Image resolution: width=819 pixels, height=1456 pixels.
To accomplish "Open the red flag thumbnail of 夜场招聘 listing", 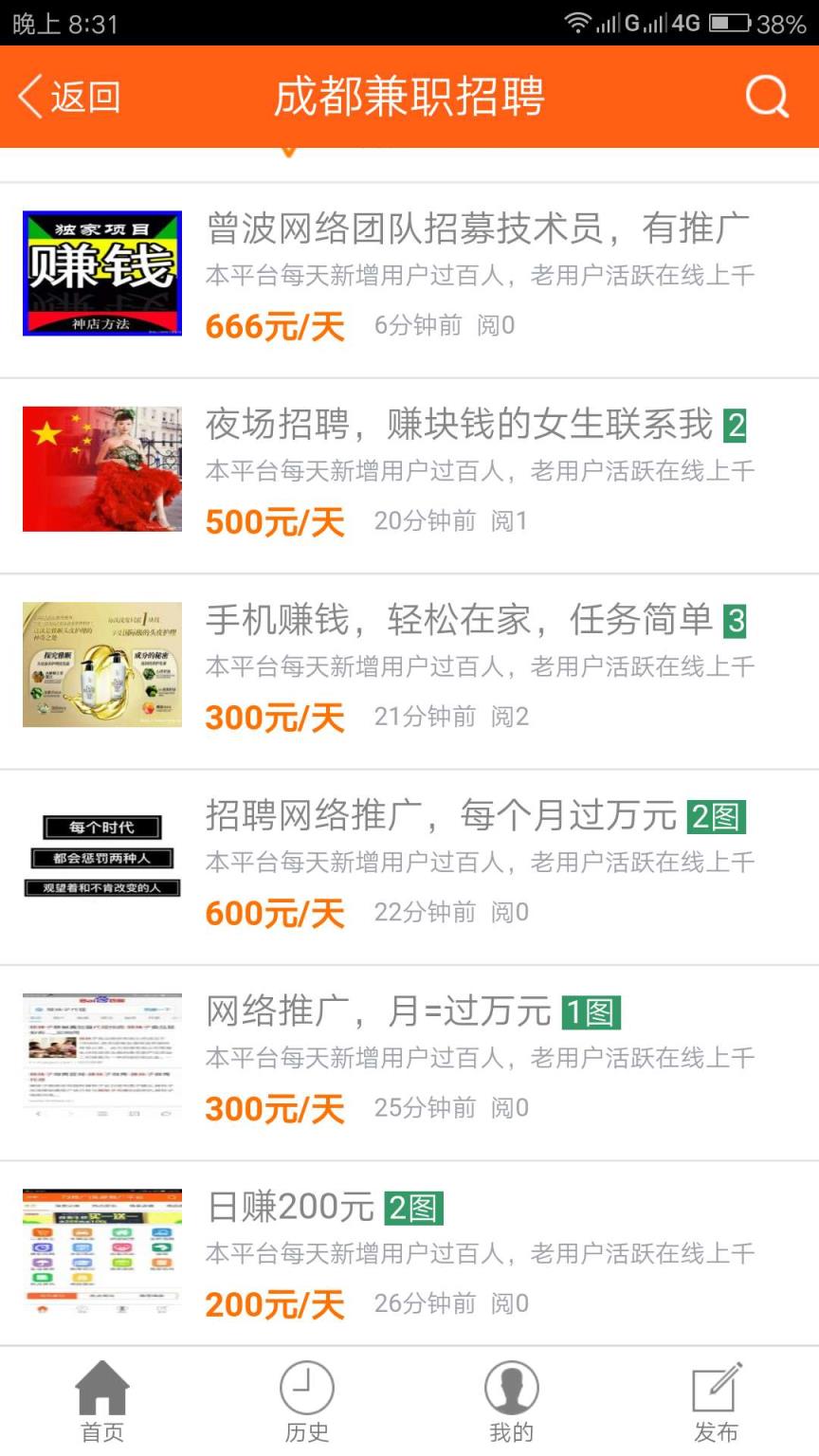I will (x=101, y=468).
